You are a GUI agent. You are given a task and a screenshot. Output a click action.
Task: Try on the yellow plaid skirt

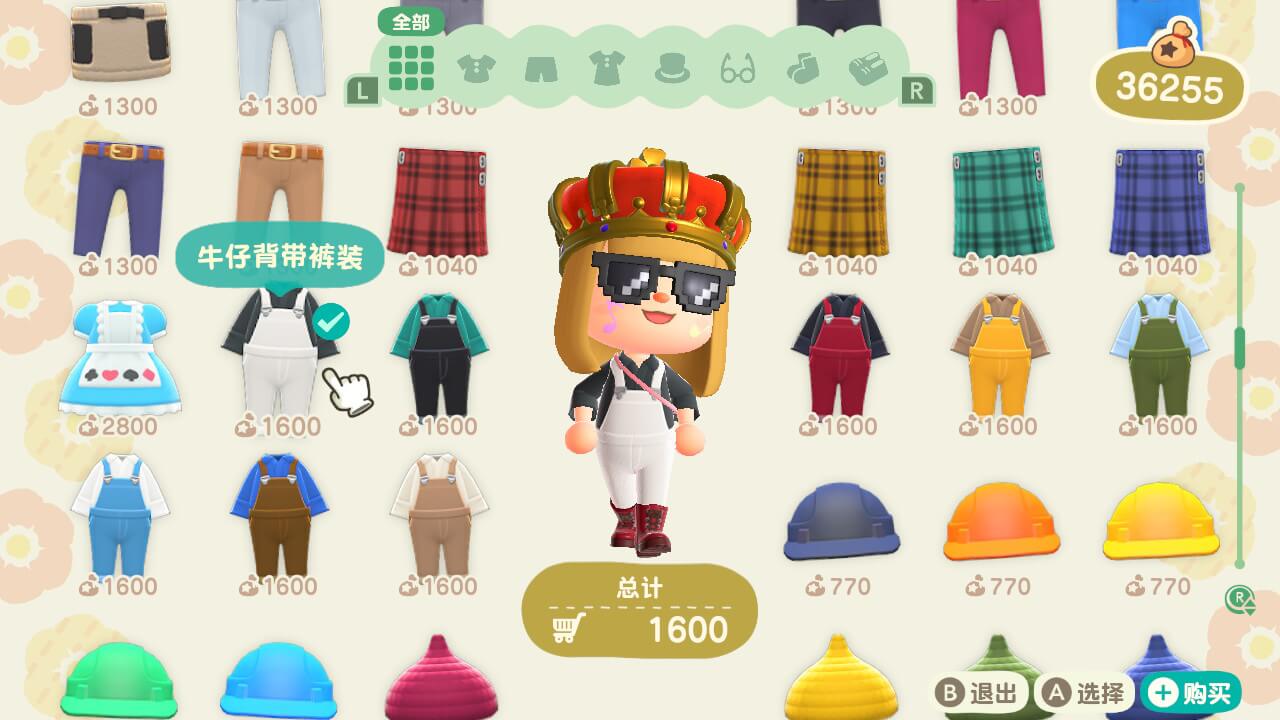click(840, 202)
